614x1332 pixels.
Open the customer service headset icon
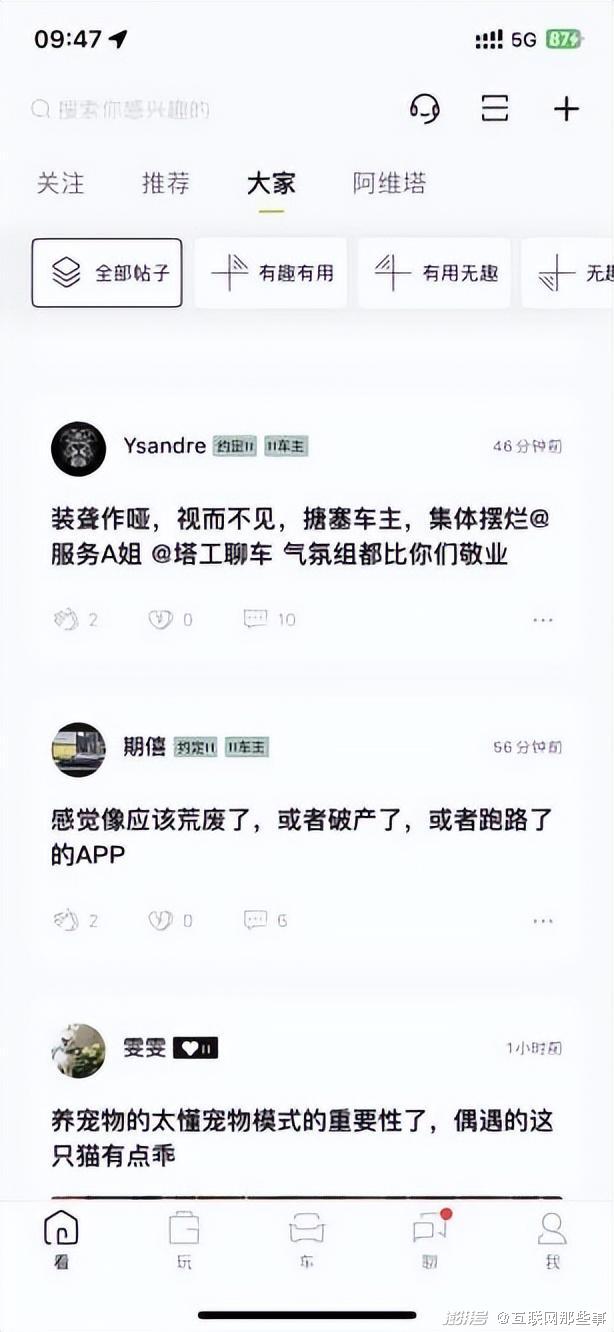[x=425, y=108]
